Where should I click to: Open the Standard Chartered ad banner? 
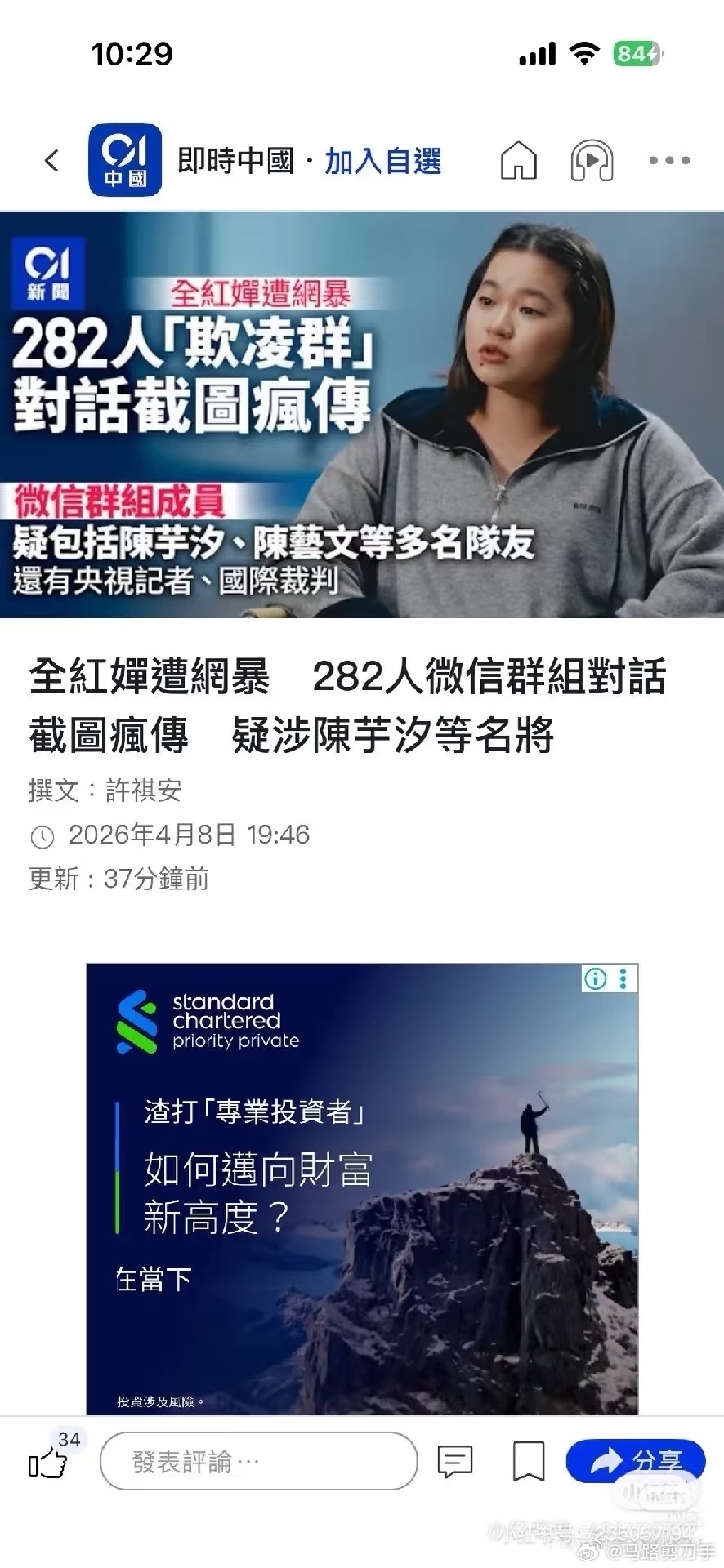pos(362,1188)
